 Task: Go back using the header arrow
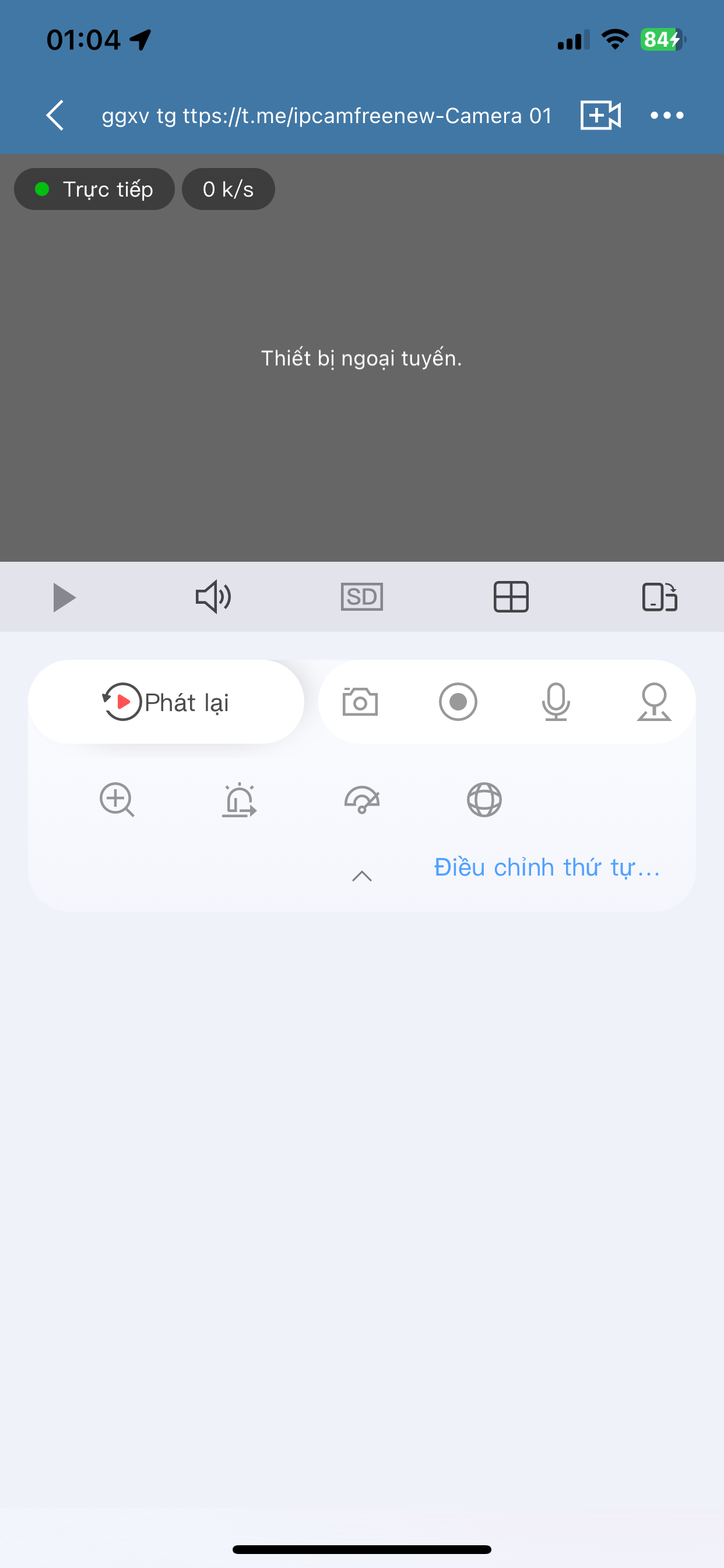click(55, 115)
